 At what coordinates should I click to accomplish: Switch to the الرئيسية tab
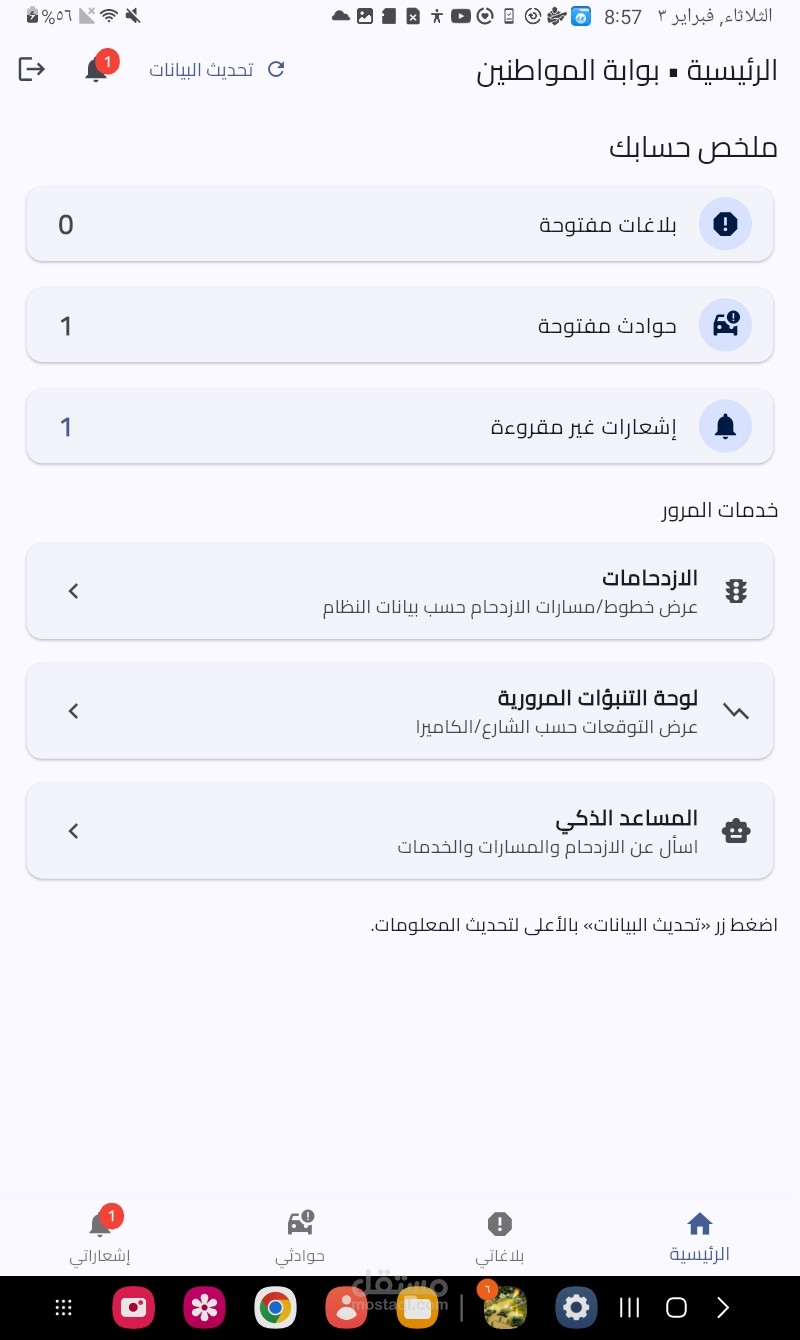pos(700,1237)
